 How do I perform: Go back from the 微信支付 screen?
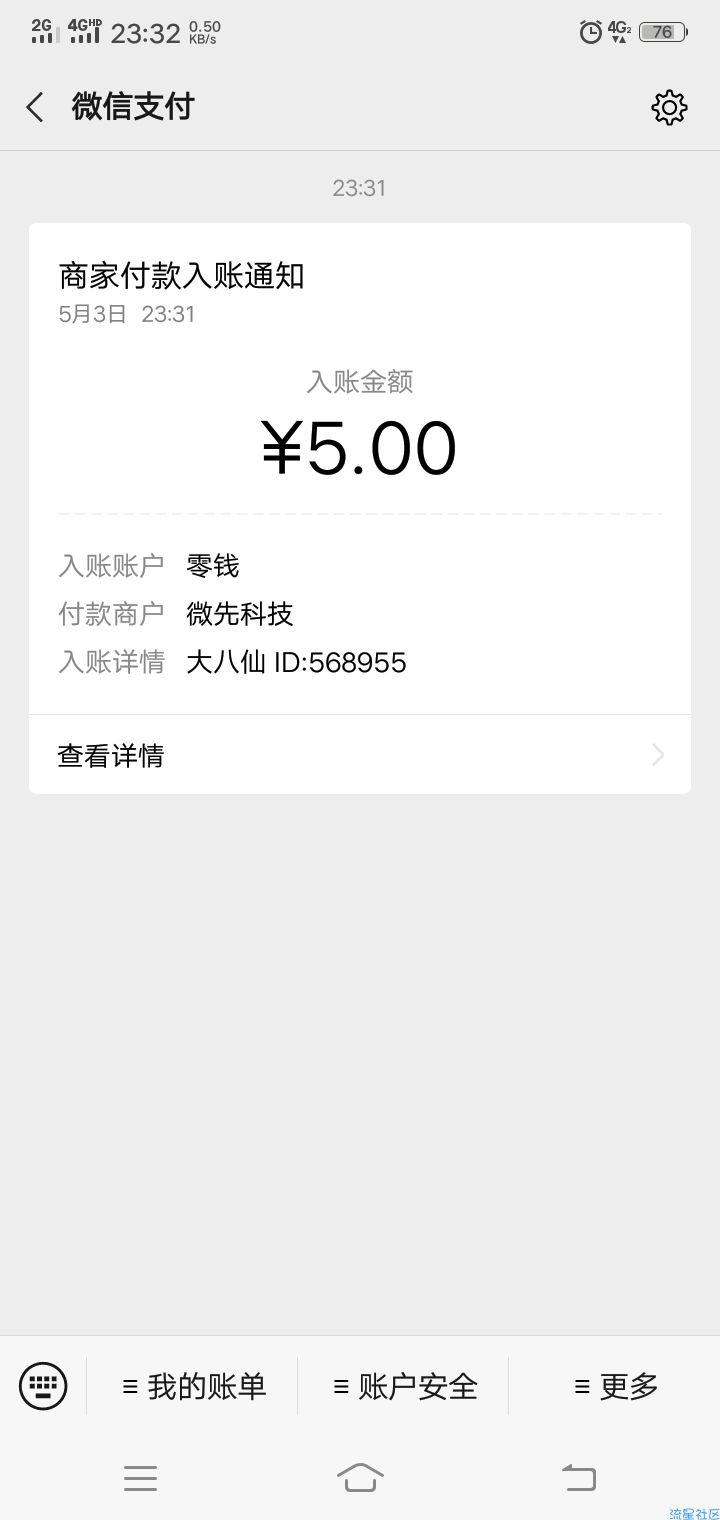[x=35, y=107]
